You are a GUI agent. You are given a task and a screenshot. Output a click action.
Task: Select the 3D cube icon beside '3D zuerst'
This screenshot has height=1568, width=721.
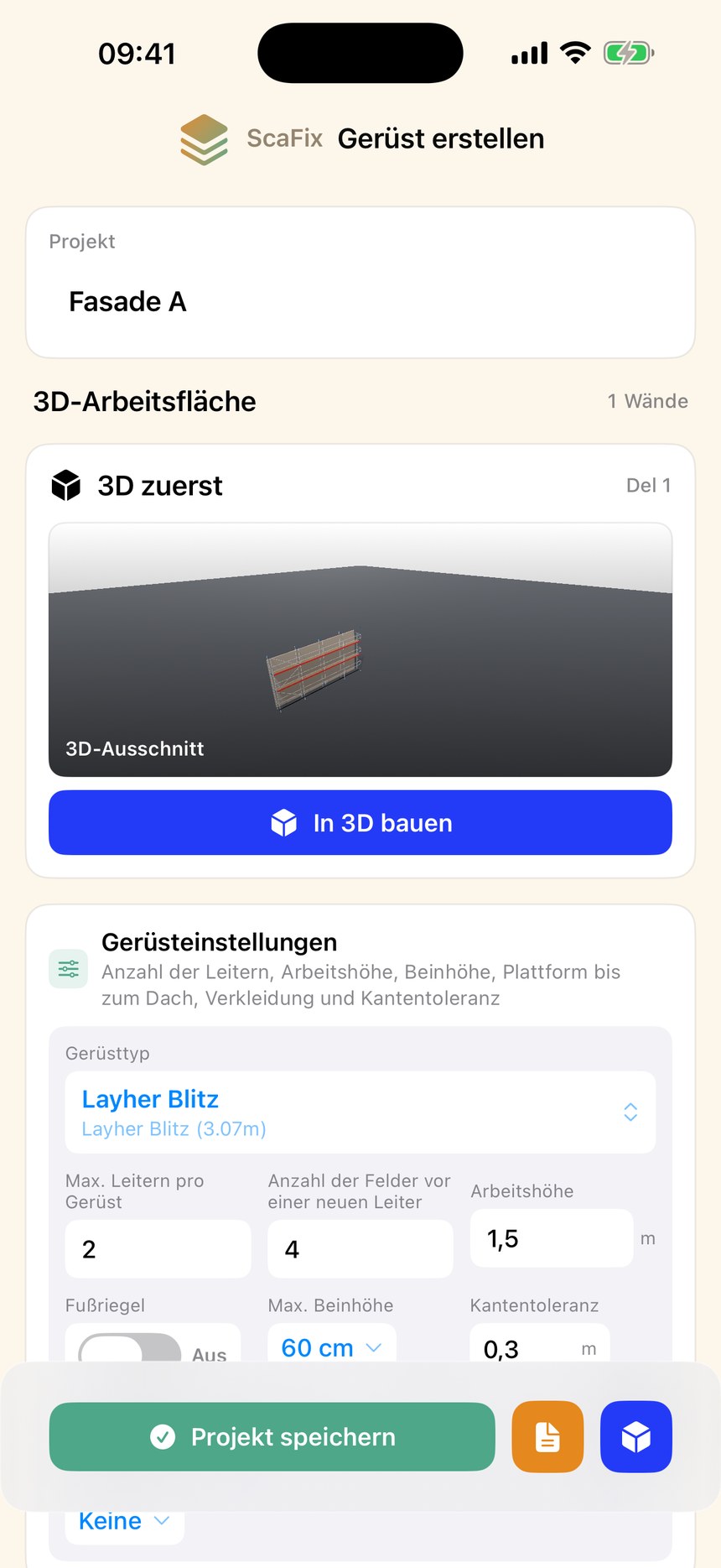click(x=67, y=484)
